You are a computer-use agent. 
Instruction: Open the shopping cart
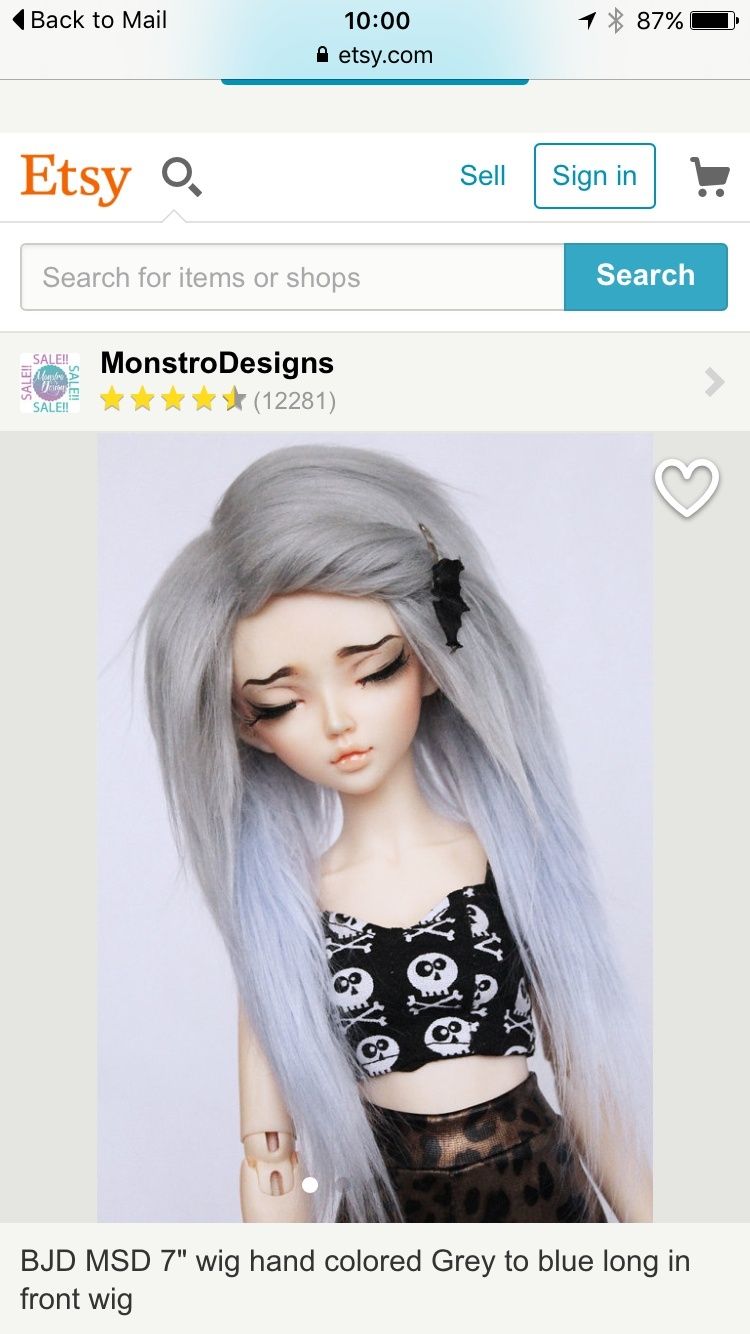point(710,176)
